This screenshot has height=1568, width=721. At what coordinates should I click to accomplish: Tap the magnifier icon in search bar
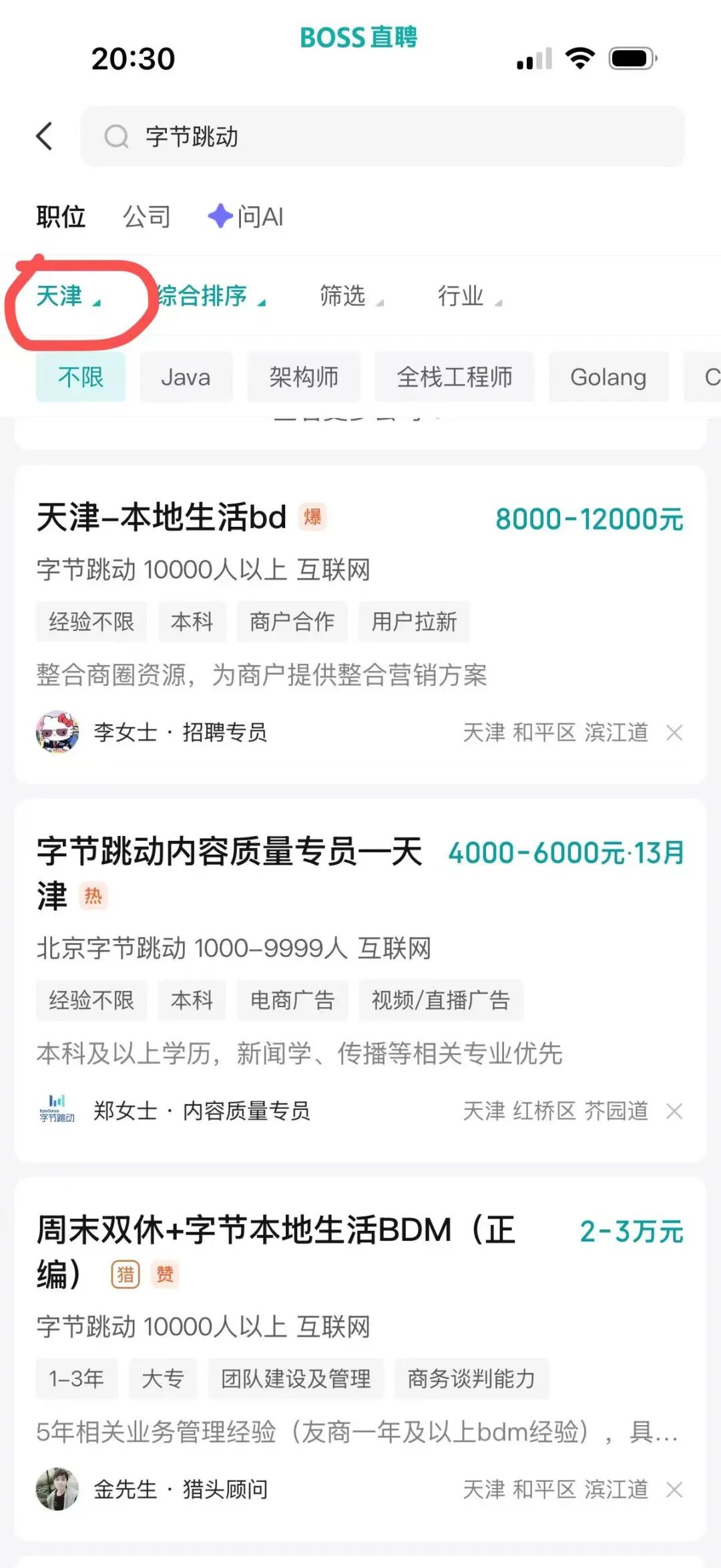coord(117,137)
